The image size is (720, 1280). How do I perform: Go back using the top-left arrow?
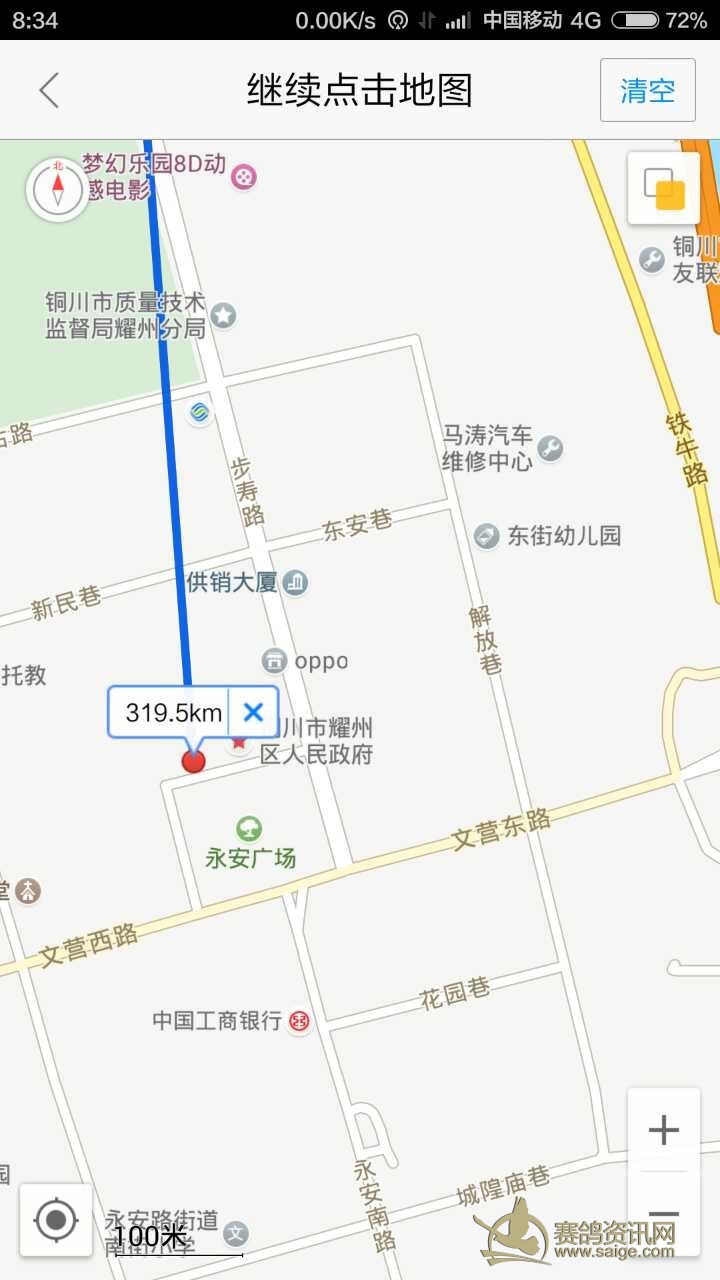pos(49,91)
